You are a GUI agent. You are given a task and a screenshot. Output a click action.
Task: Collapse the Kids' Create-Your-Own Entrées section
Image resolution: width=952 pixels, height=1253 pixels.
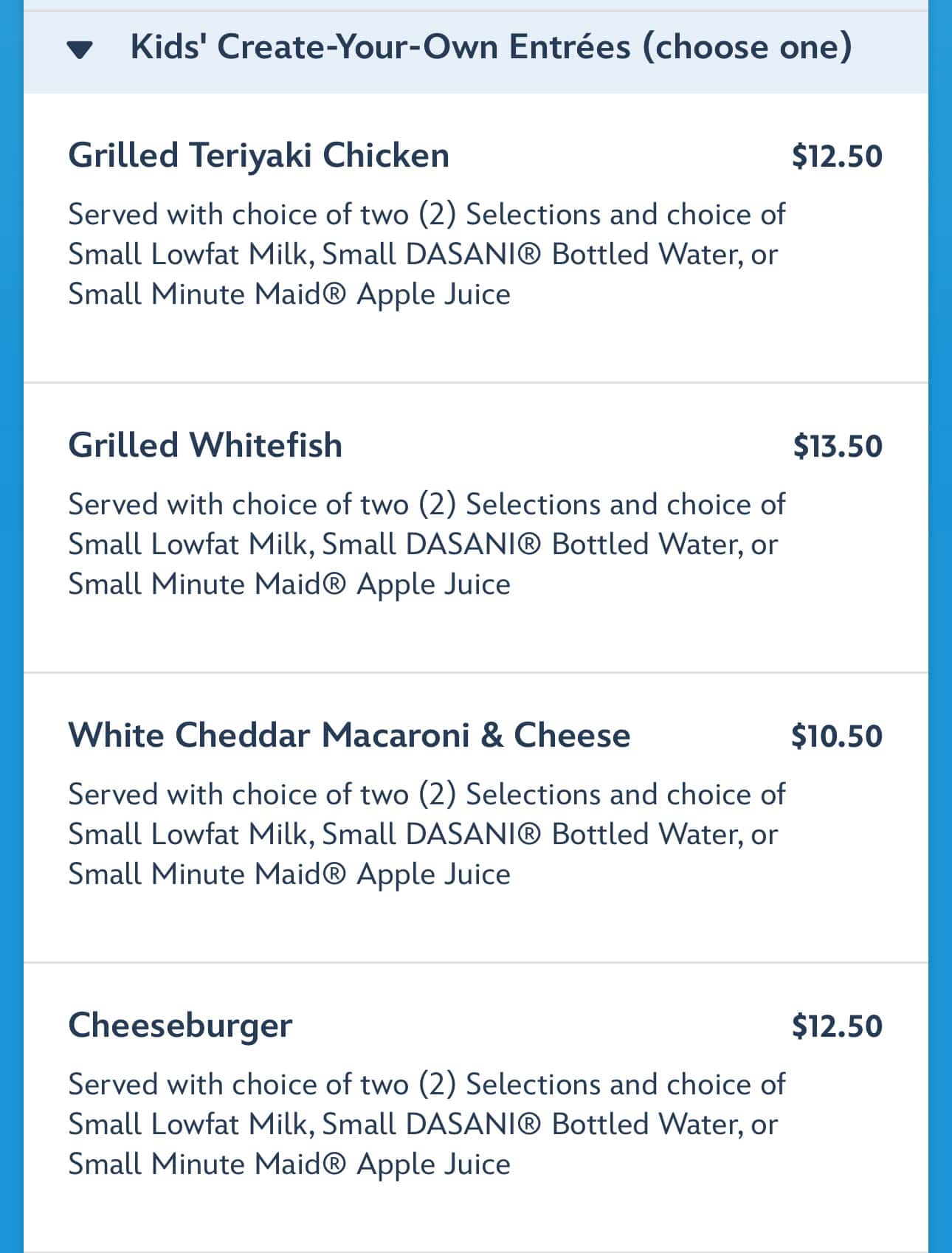click(x=79, y=49)
